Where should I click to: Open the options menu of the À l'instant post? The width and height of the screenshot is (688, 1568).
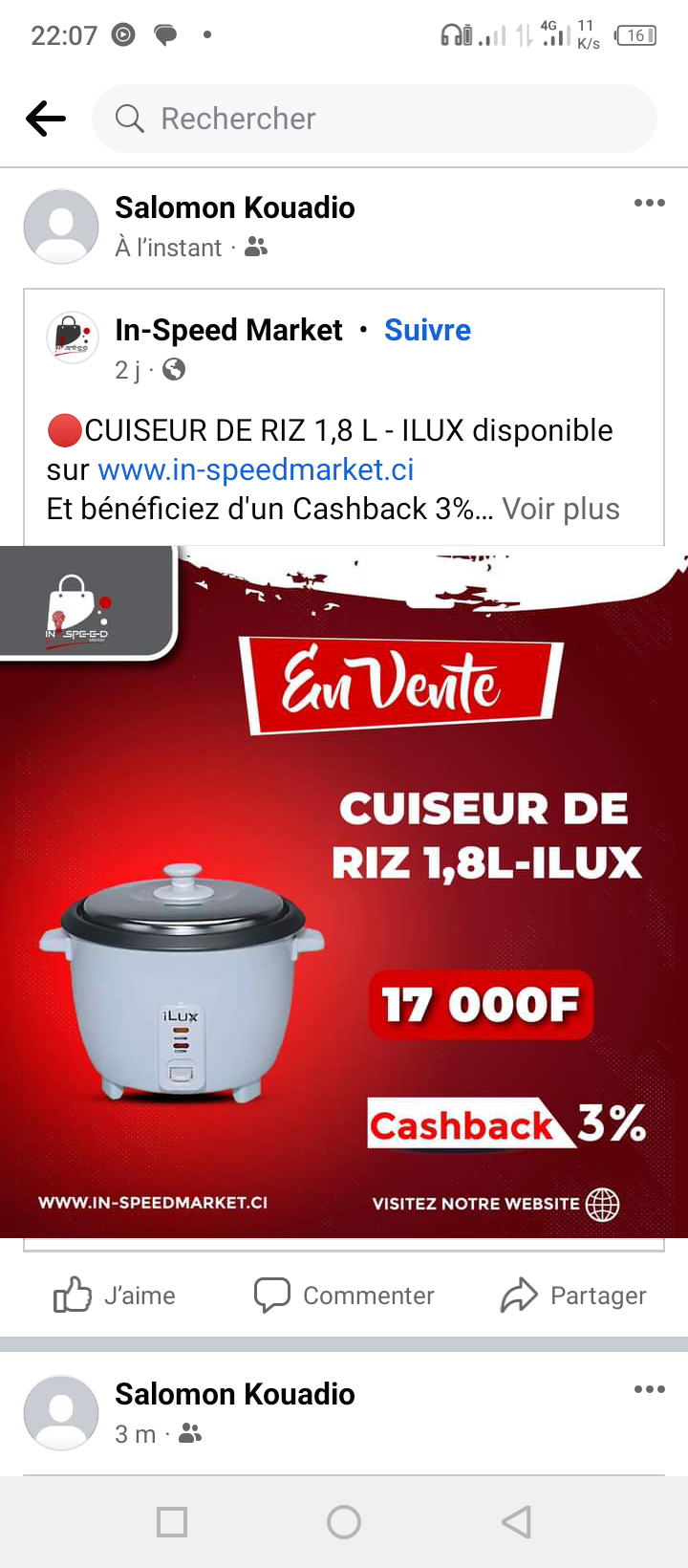(649, 203)
